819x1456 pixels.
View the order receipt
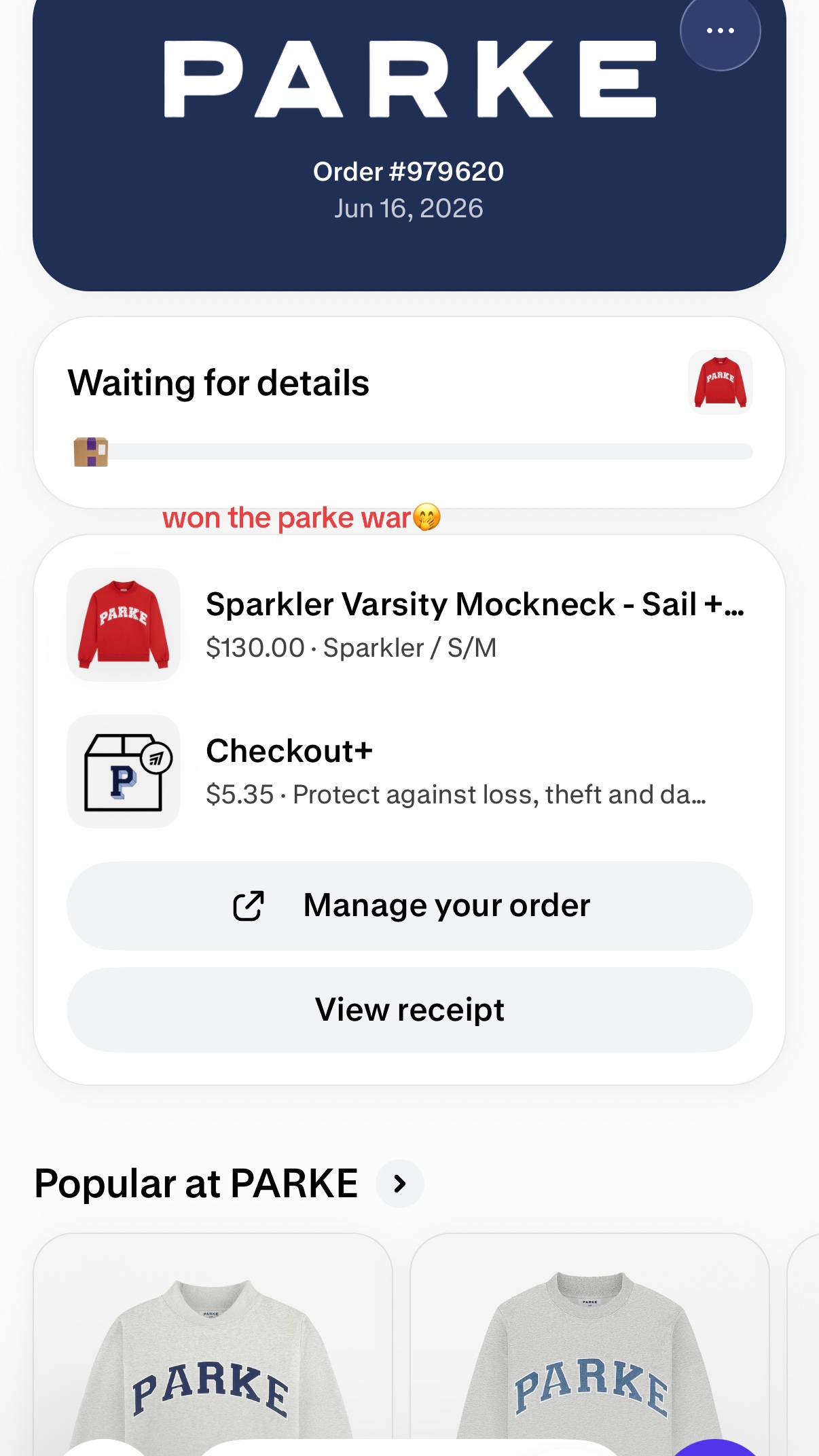tap(409, 1010)
